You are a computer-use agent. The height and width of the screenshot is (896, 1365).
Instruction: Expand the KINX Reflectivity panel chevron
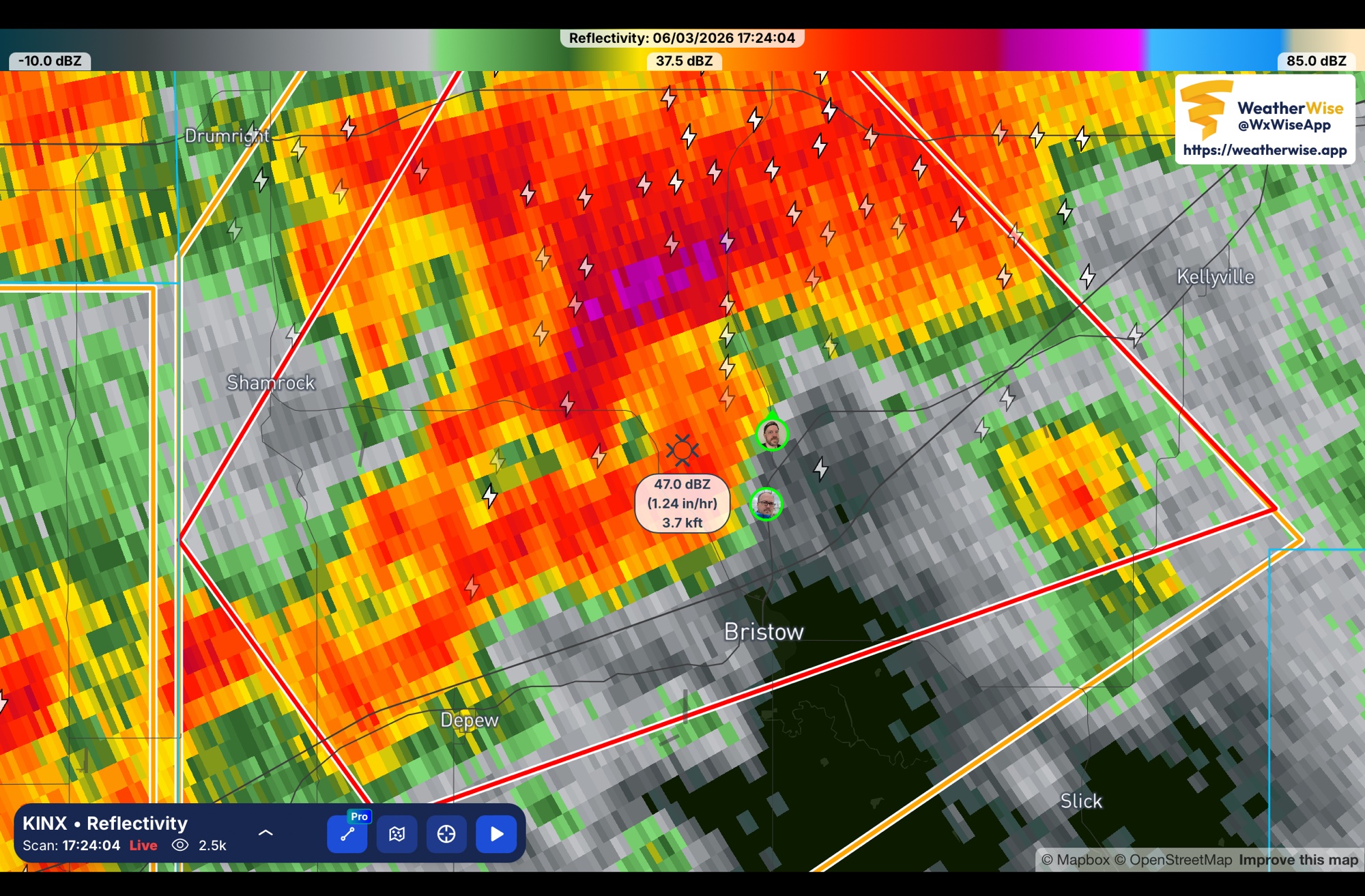[x=265, y=833]
